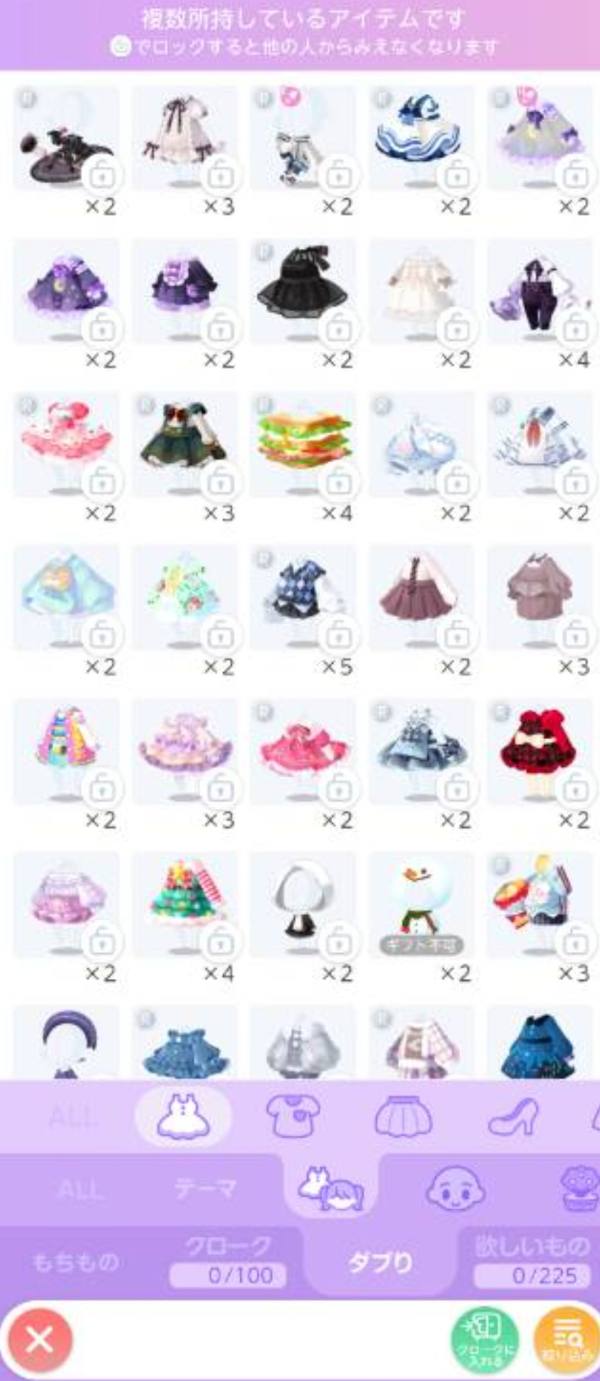Switch to the クローク tab
Viewport: 600px width, 1381px height.
click(x=228, y=1262)
